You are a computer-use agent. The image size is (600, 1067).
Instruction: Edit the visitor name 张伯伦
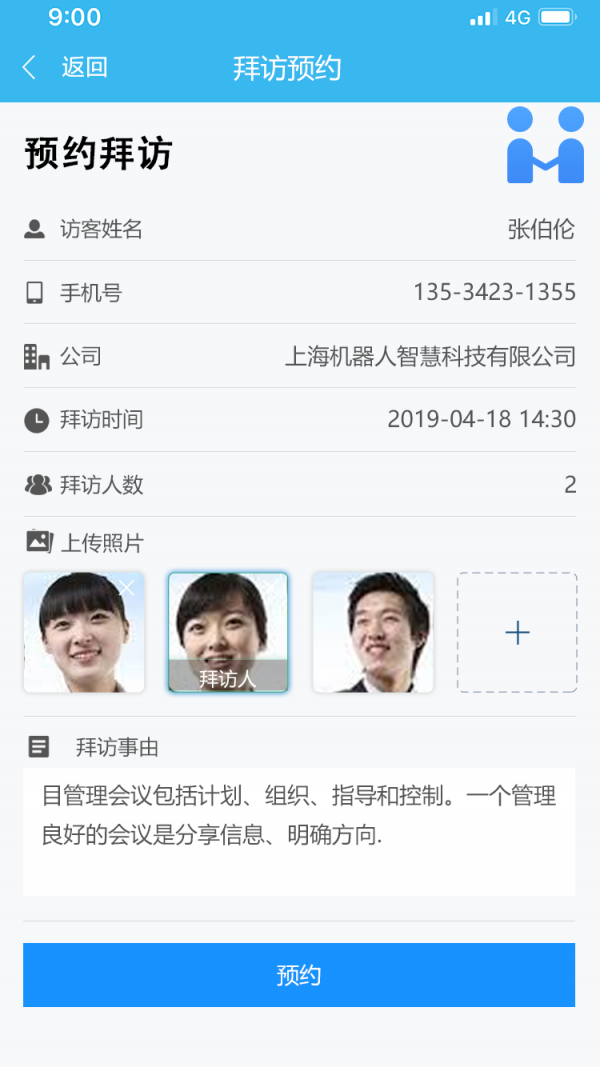coord(541,230)
